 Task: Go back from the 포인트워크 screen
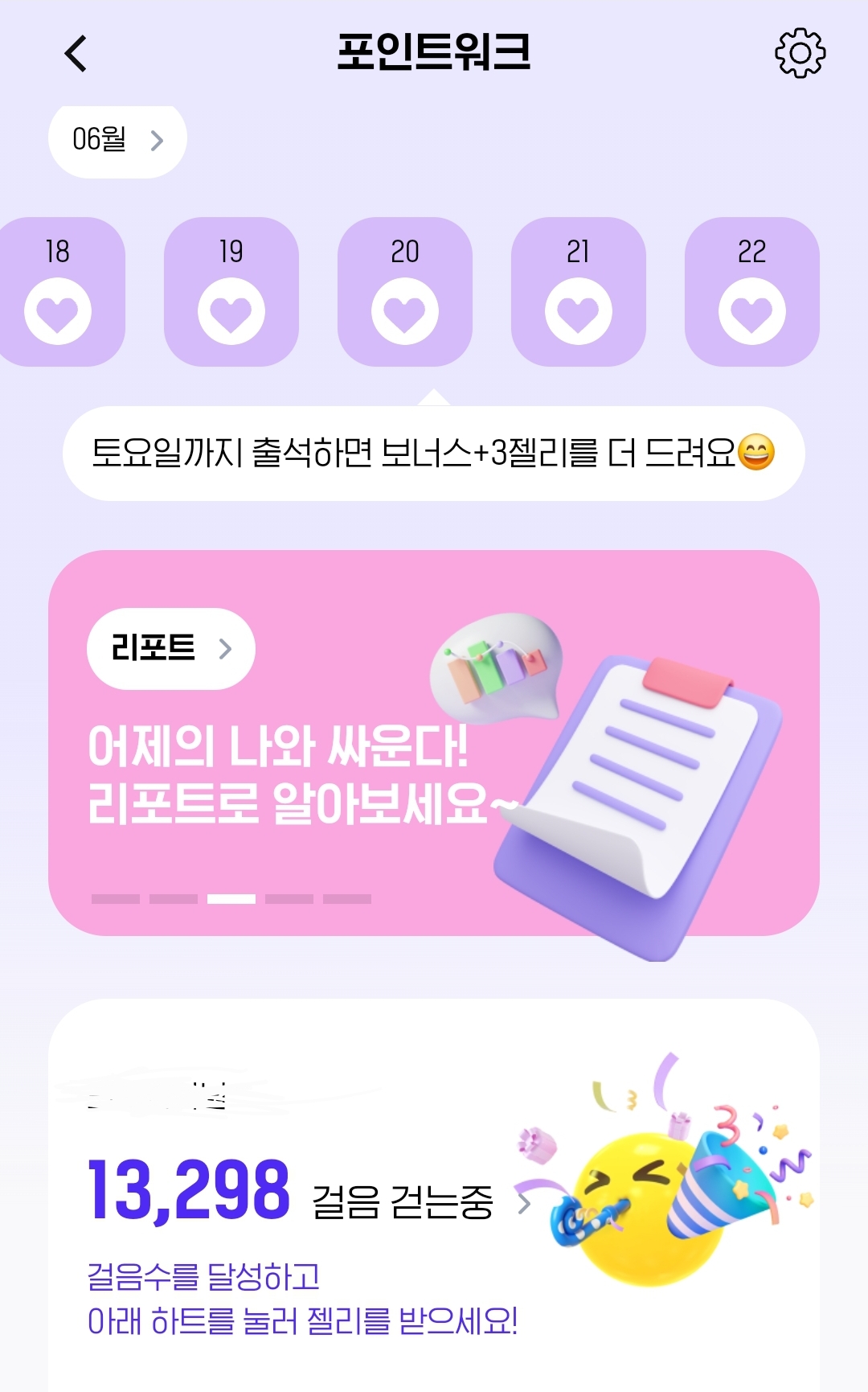76,54
